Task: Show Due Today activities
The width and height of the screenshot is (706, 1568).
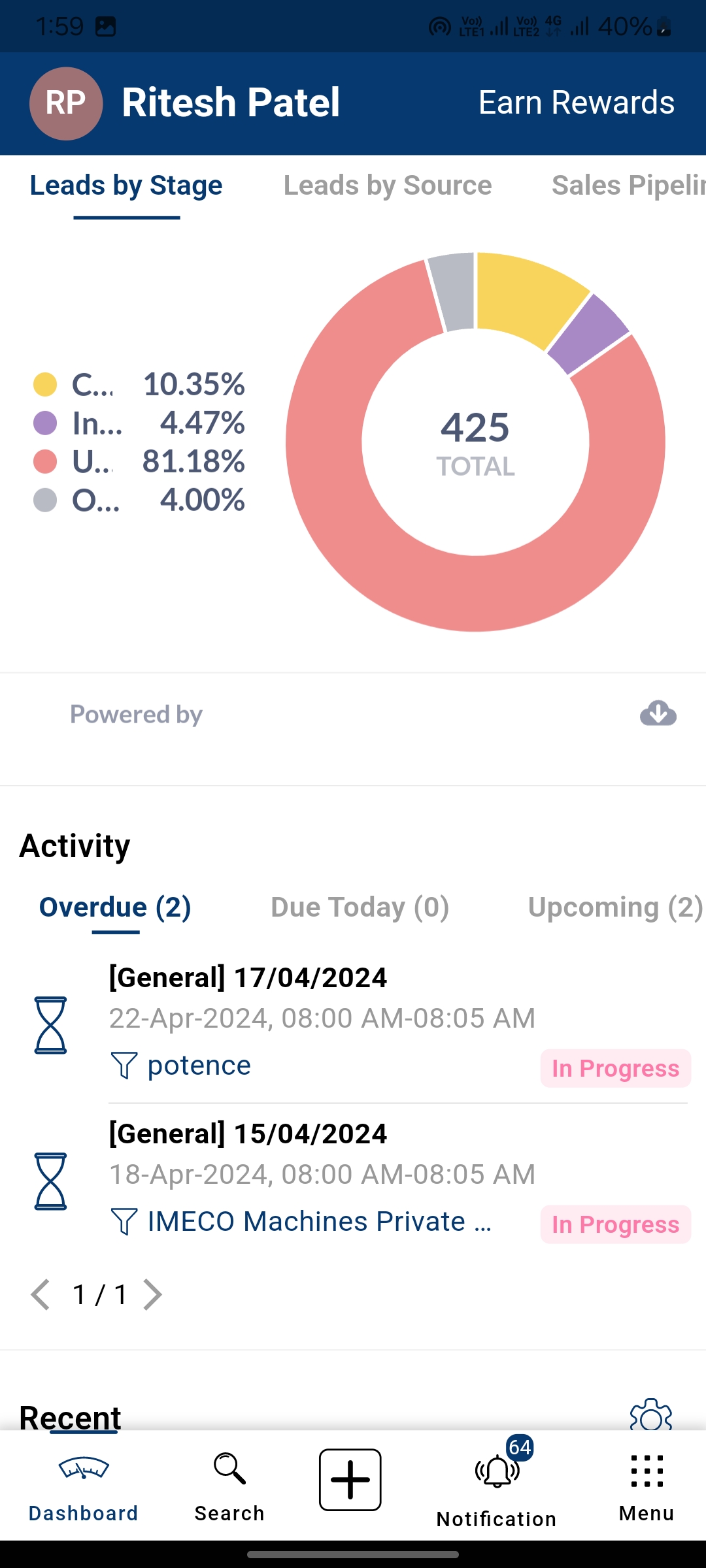Action: [x=360, y=907]
